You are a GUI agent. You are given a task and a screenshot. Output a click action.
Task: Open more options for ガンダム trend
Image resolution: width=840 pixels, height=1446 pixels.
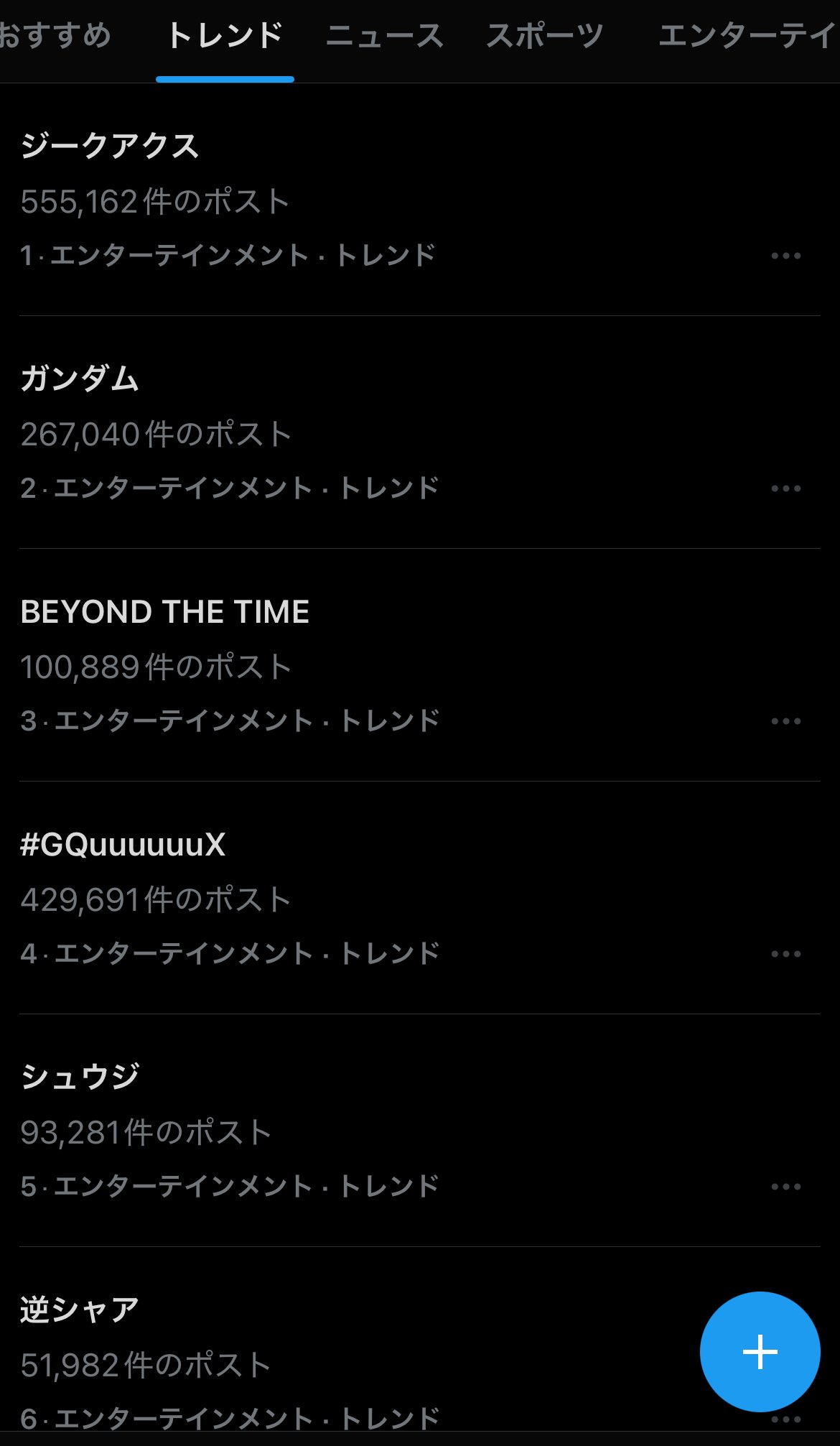pos(785,488)
